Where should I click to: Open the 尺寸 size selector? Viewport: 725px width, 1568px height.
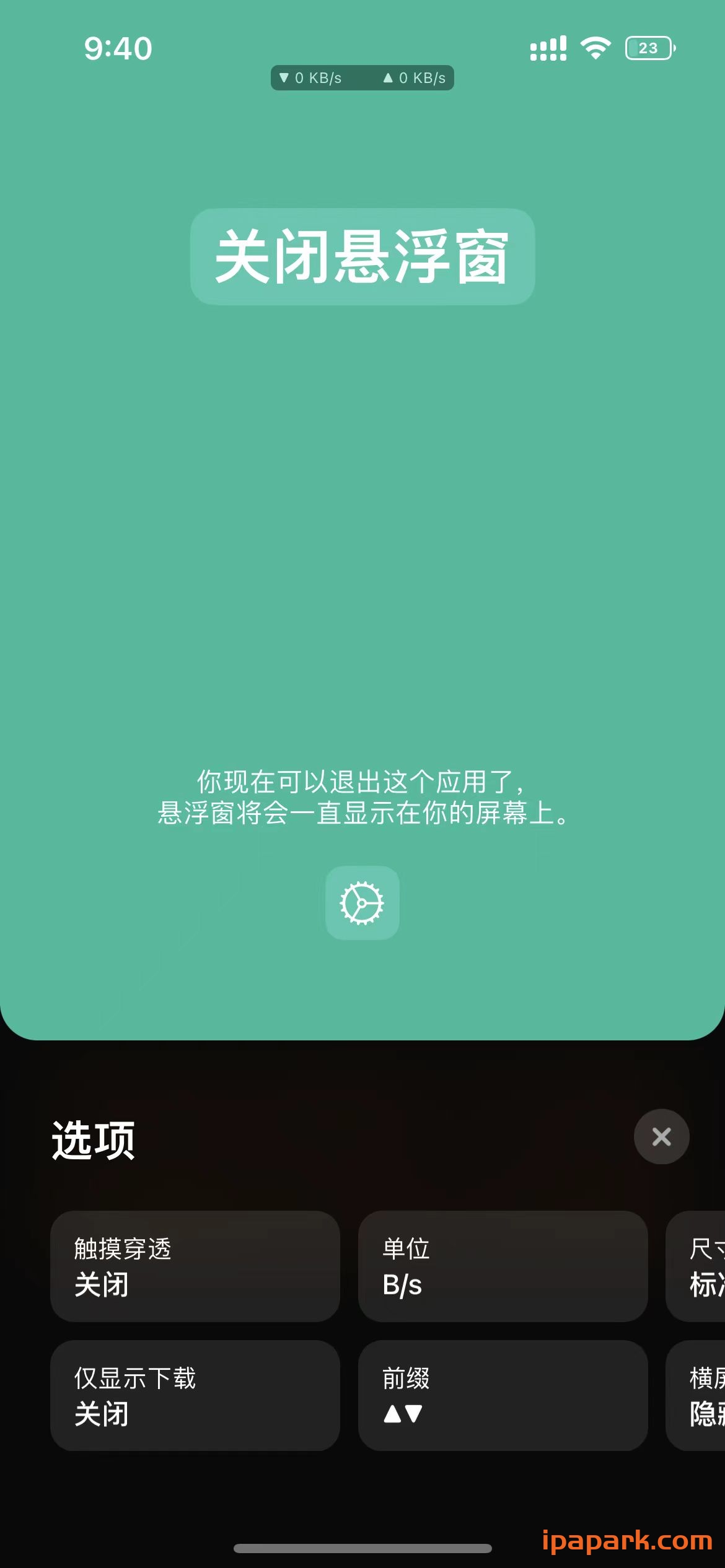pos(700,1267)
